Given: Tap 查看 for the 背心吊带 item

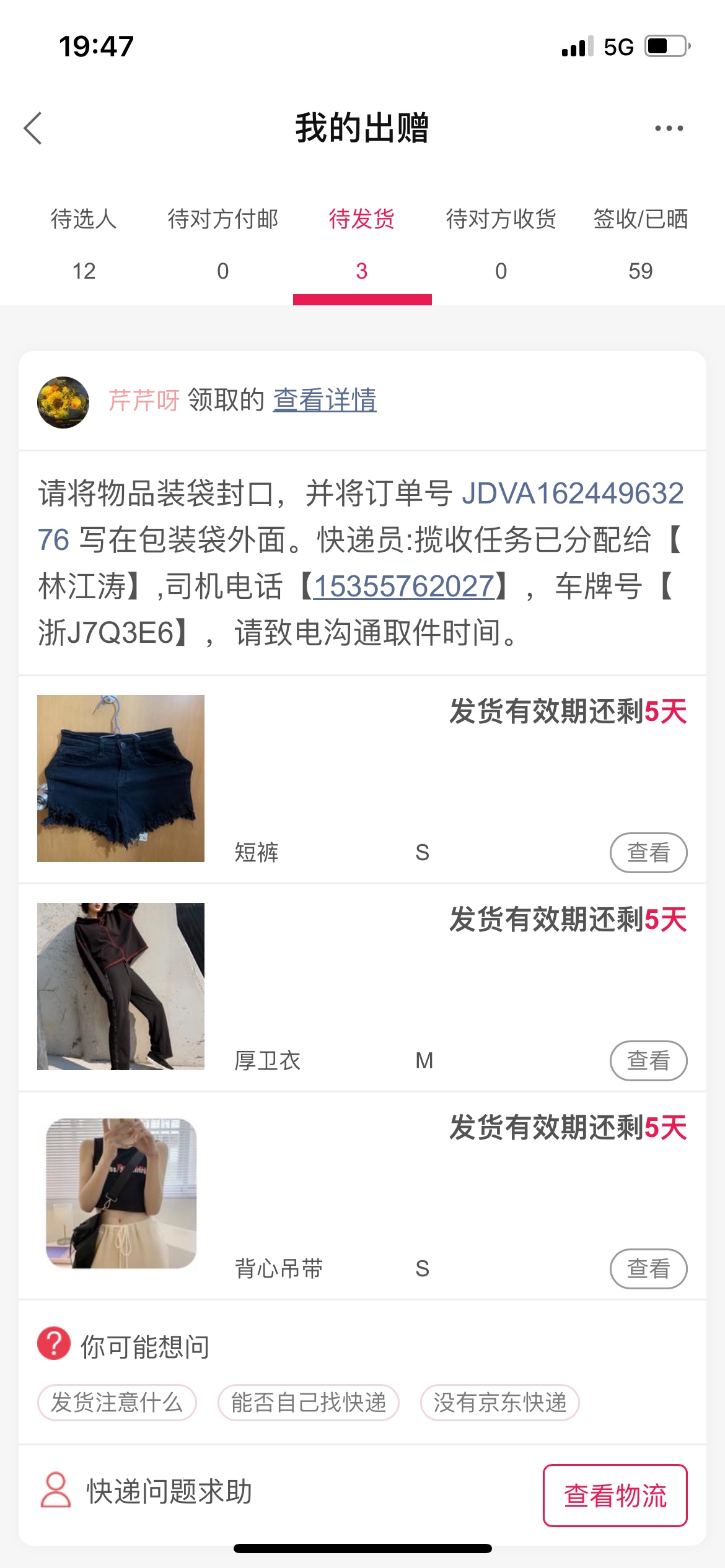Looking at the screenshot, I should point(648,1269).
